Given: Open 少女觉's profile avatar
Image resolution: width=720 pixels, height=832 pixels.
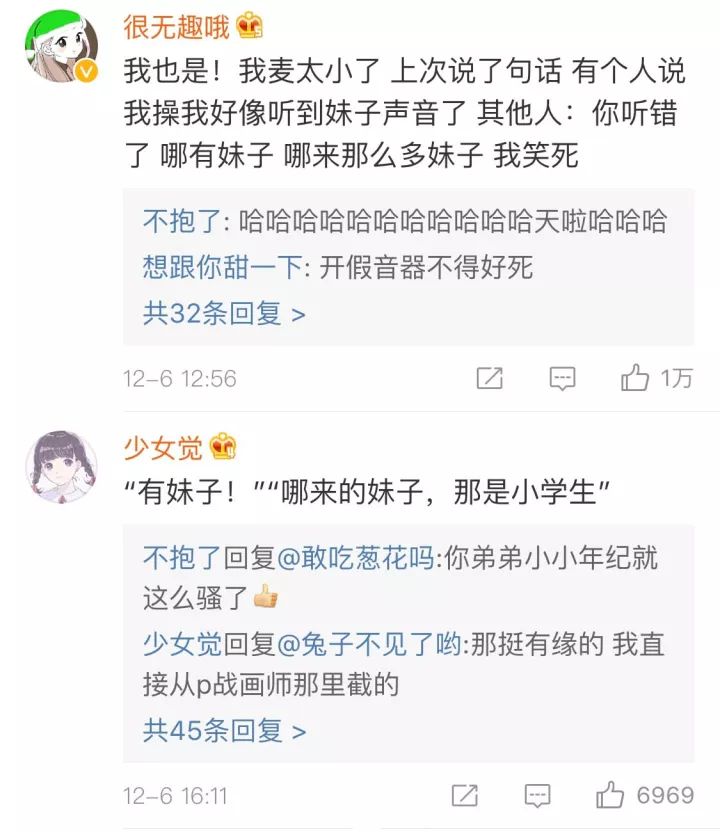Looking at the screenshot, I should pyautogui.click(x=59, y=467).
